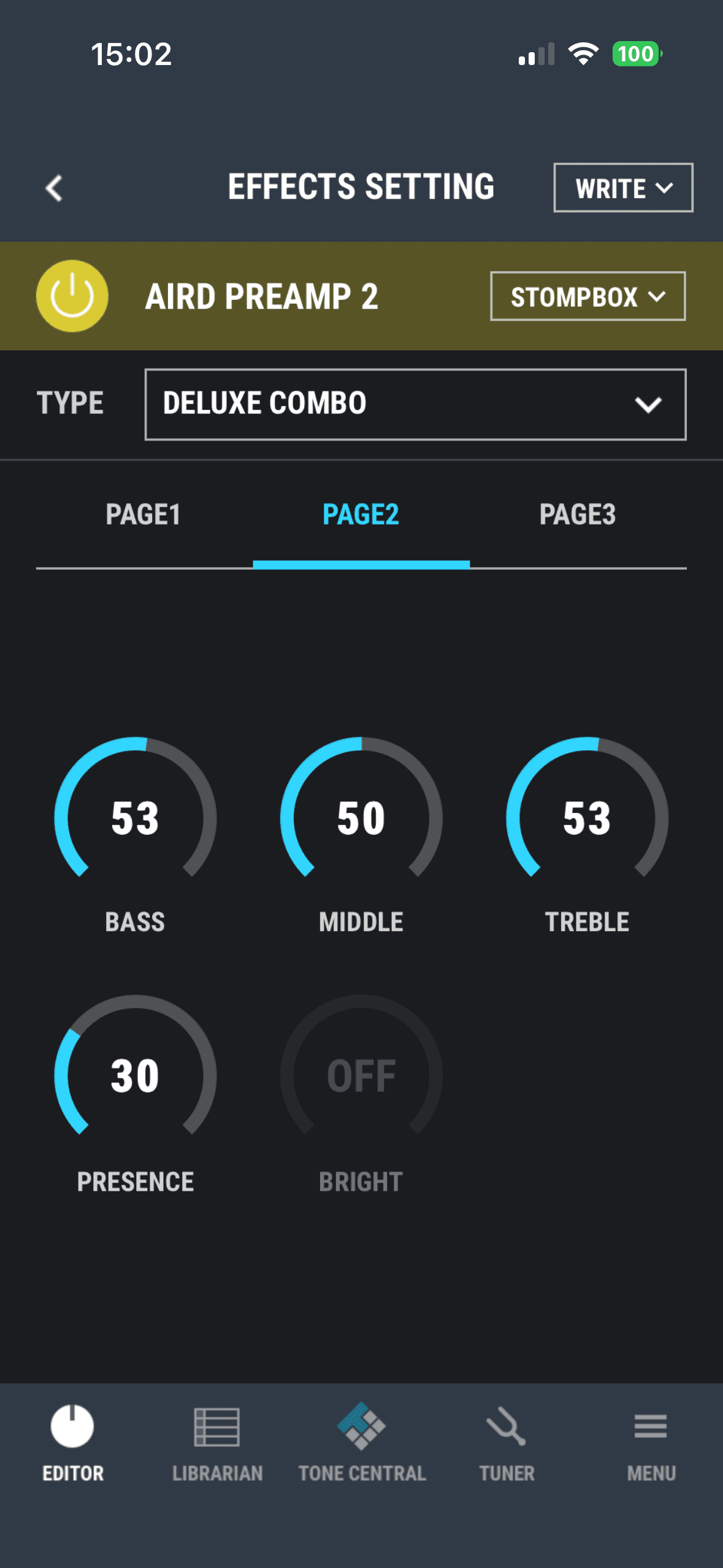Screen dimensions: 723x1568
Task: Tap the BASS knob
Action: (135, 818)
